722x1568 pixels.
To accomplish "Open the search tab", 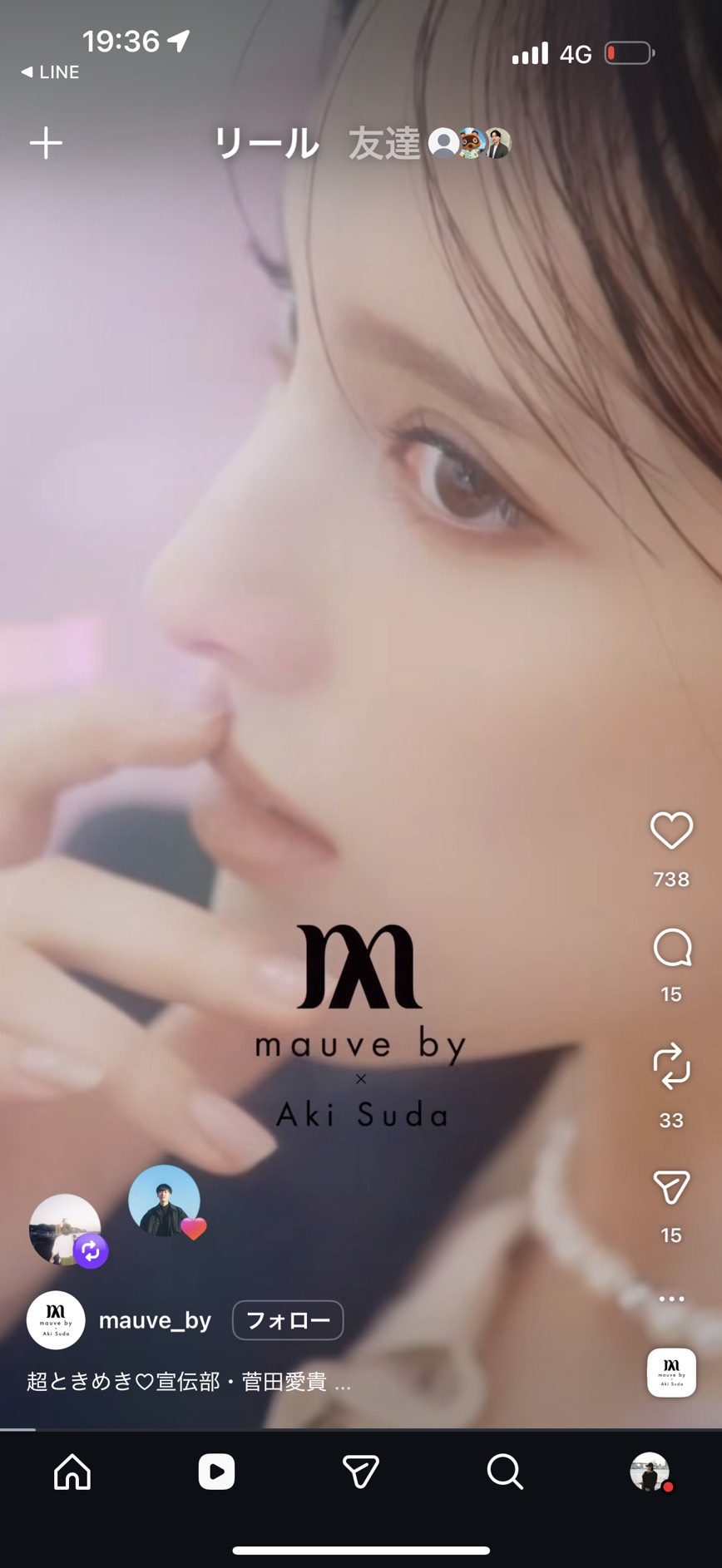I will [505, 1472].
